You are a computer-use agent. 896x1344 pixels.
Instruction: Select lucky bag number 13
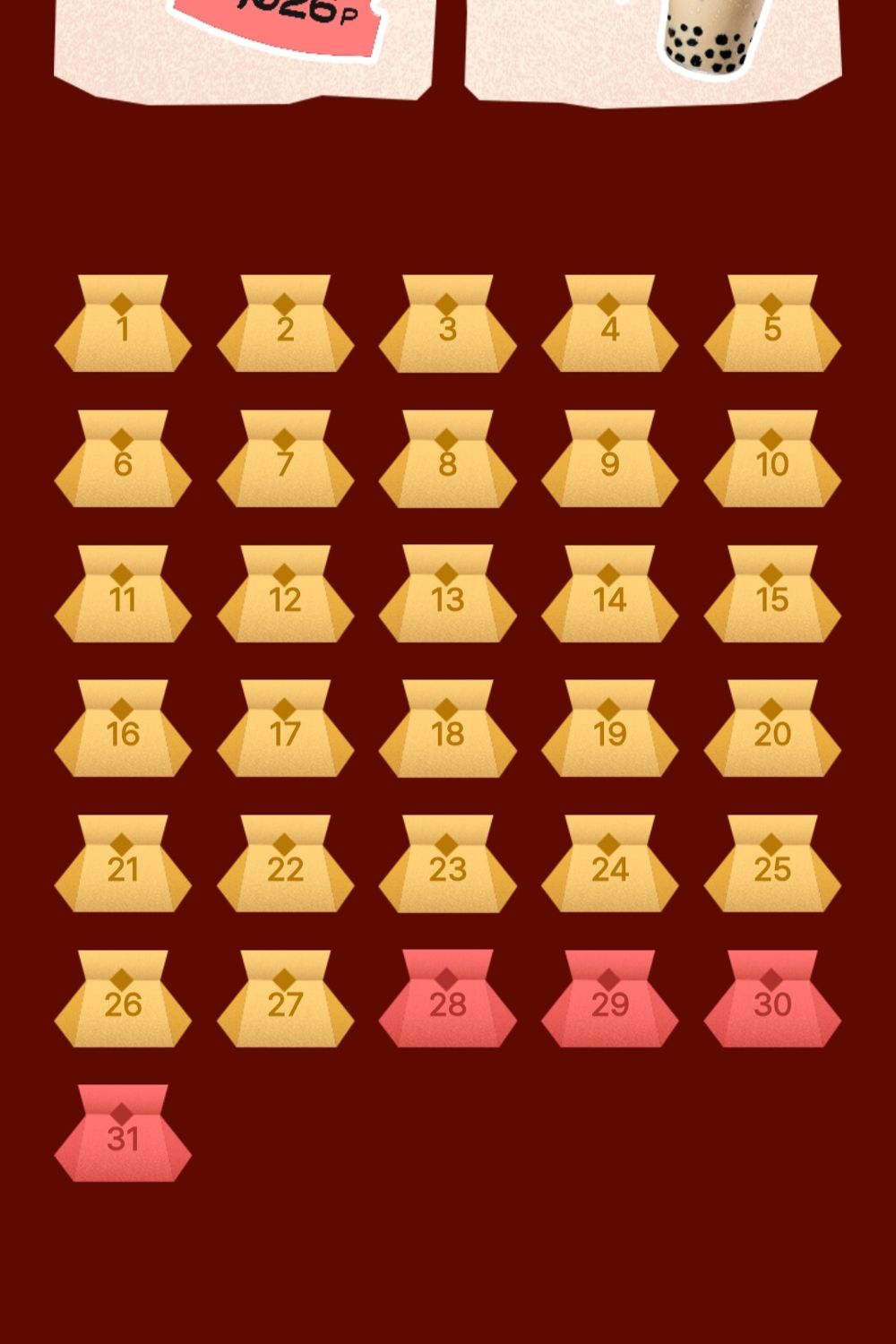448,596
